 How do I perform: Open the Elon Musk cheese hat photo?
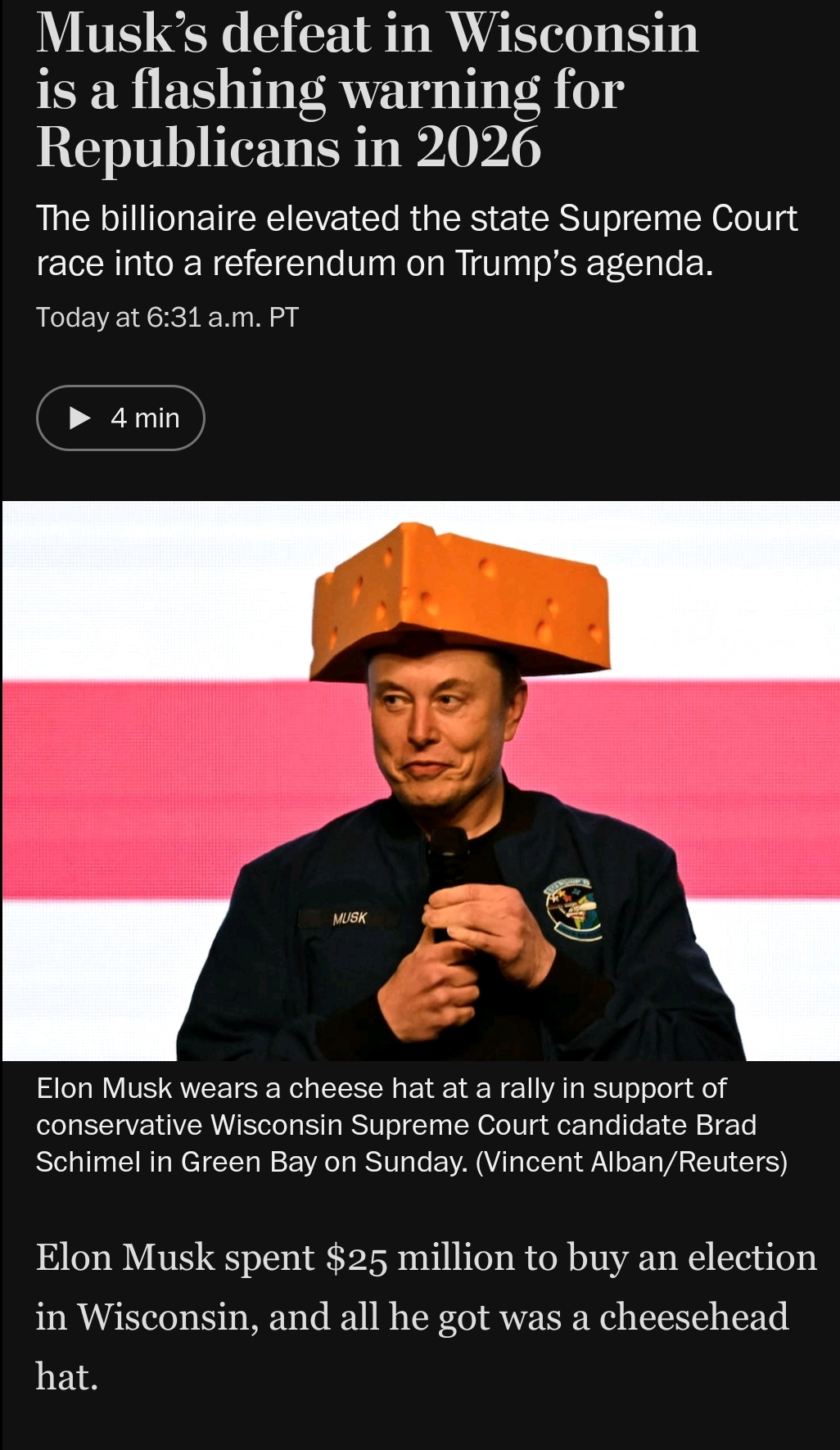(421, 780)
